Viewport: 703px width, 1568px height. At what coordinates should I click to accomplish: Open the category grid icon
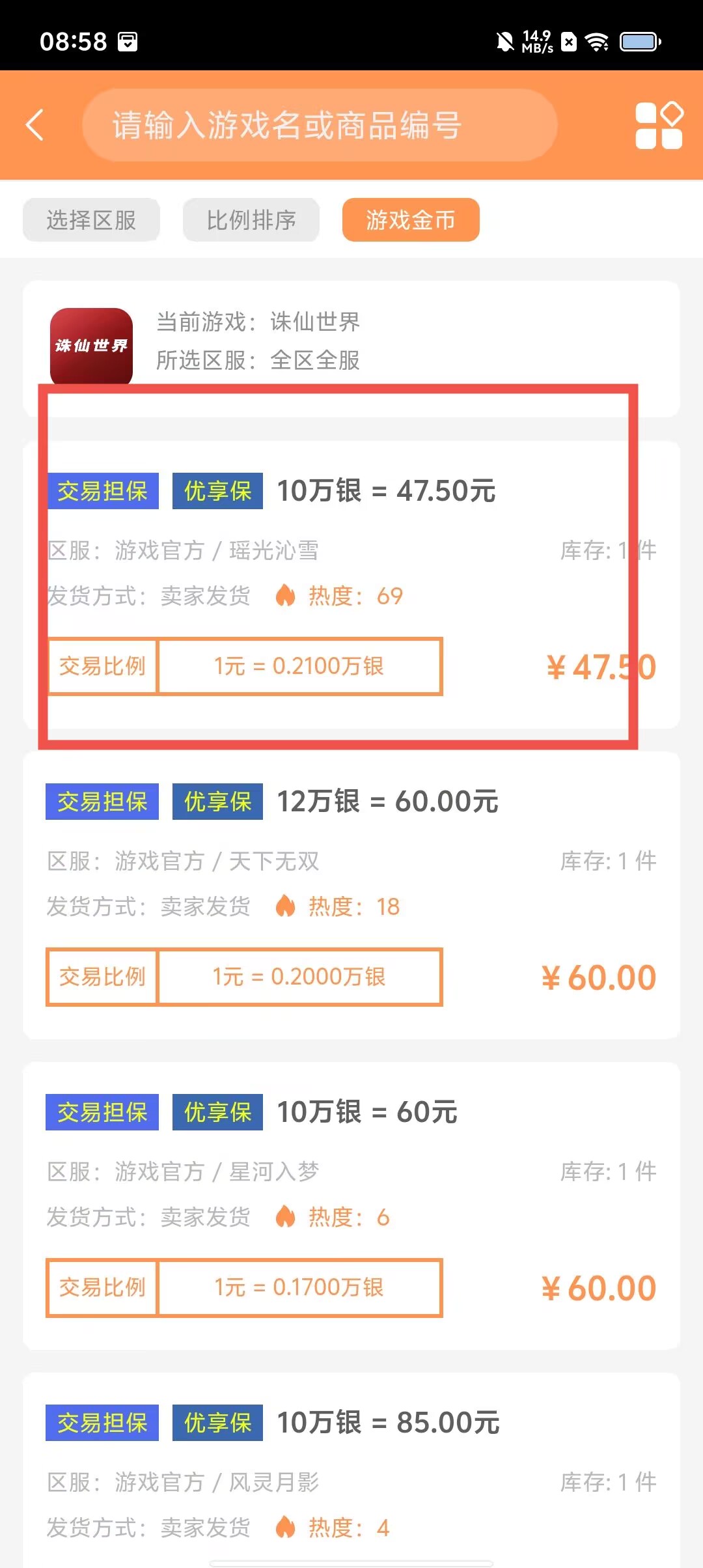click(x=658, y=125)
